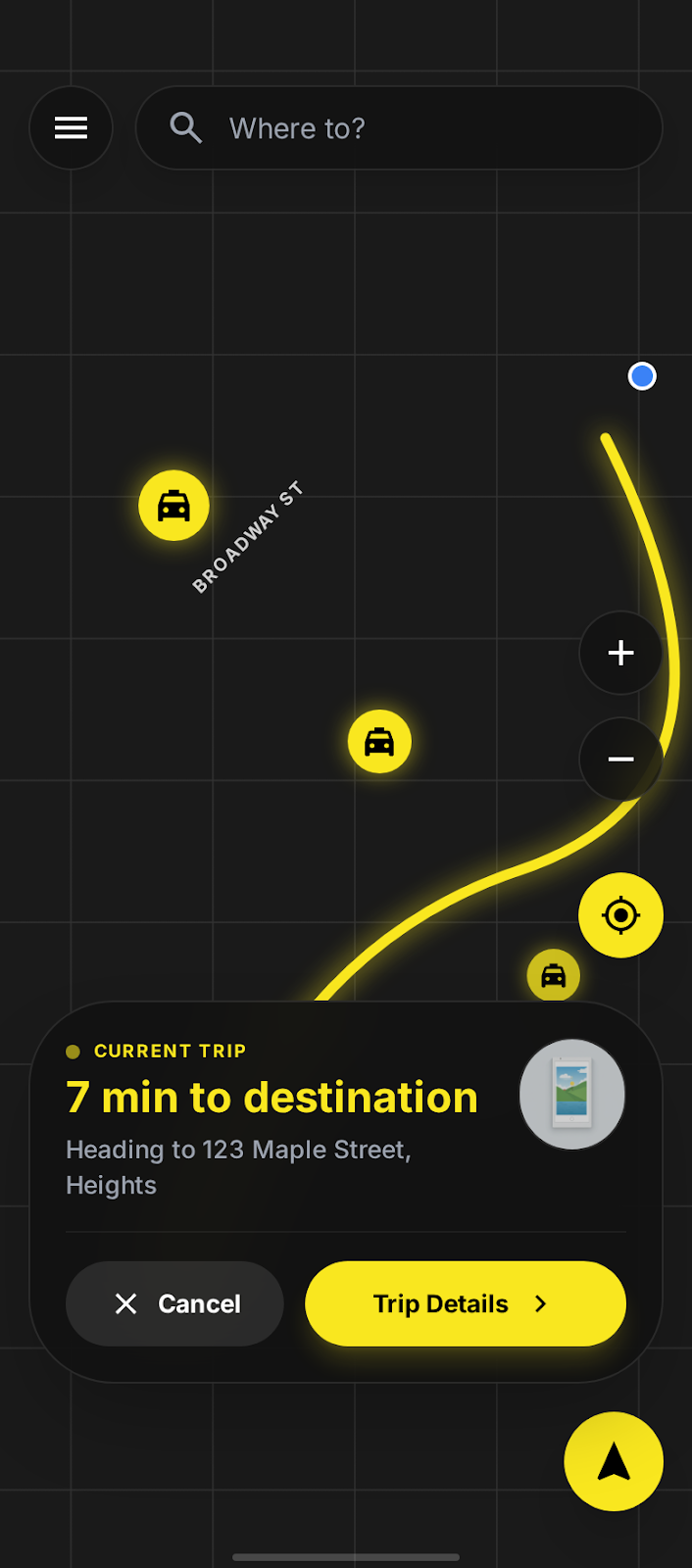Recenter map on my location
This screenshot has height=1568, width=692.
click(x=620, y=915)
